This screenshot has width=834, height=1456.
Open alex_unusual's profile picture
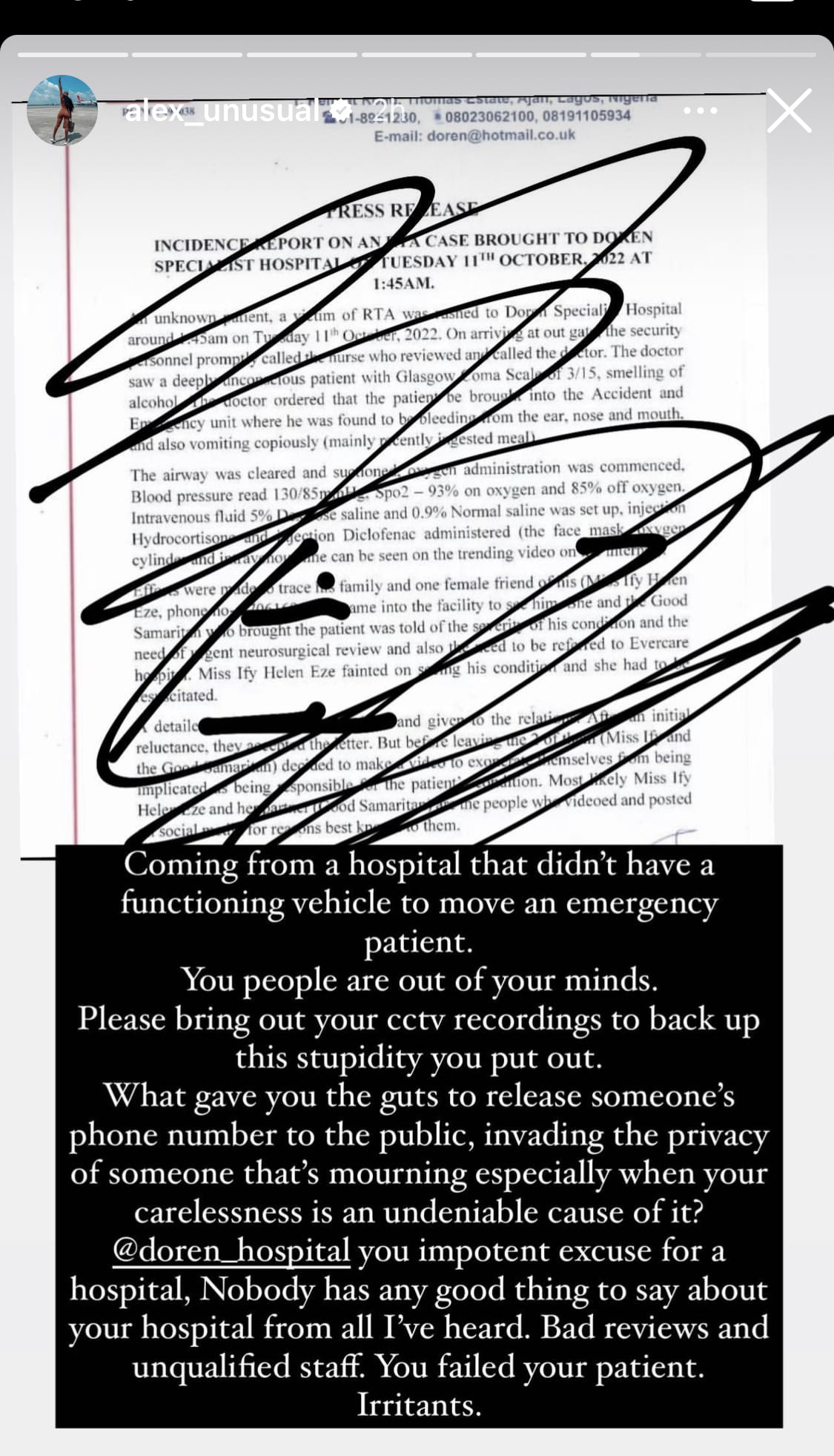(62, 111)
